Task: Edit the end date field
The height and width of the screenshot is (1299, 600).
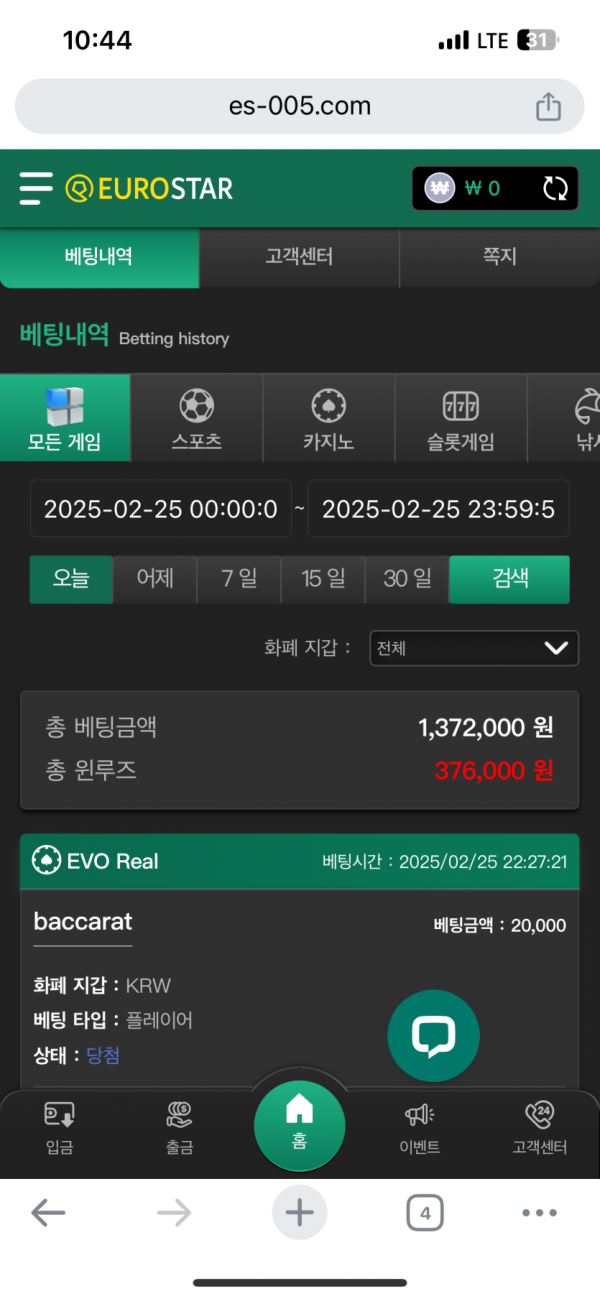Action: coord(438,509)
